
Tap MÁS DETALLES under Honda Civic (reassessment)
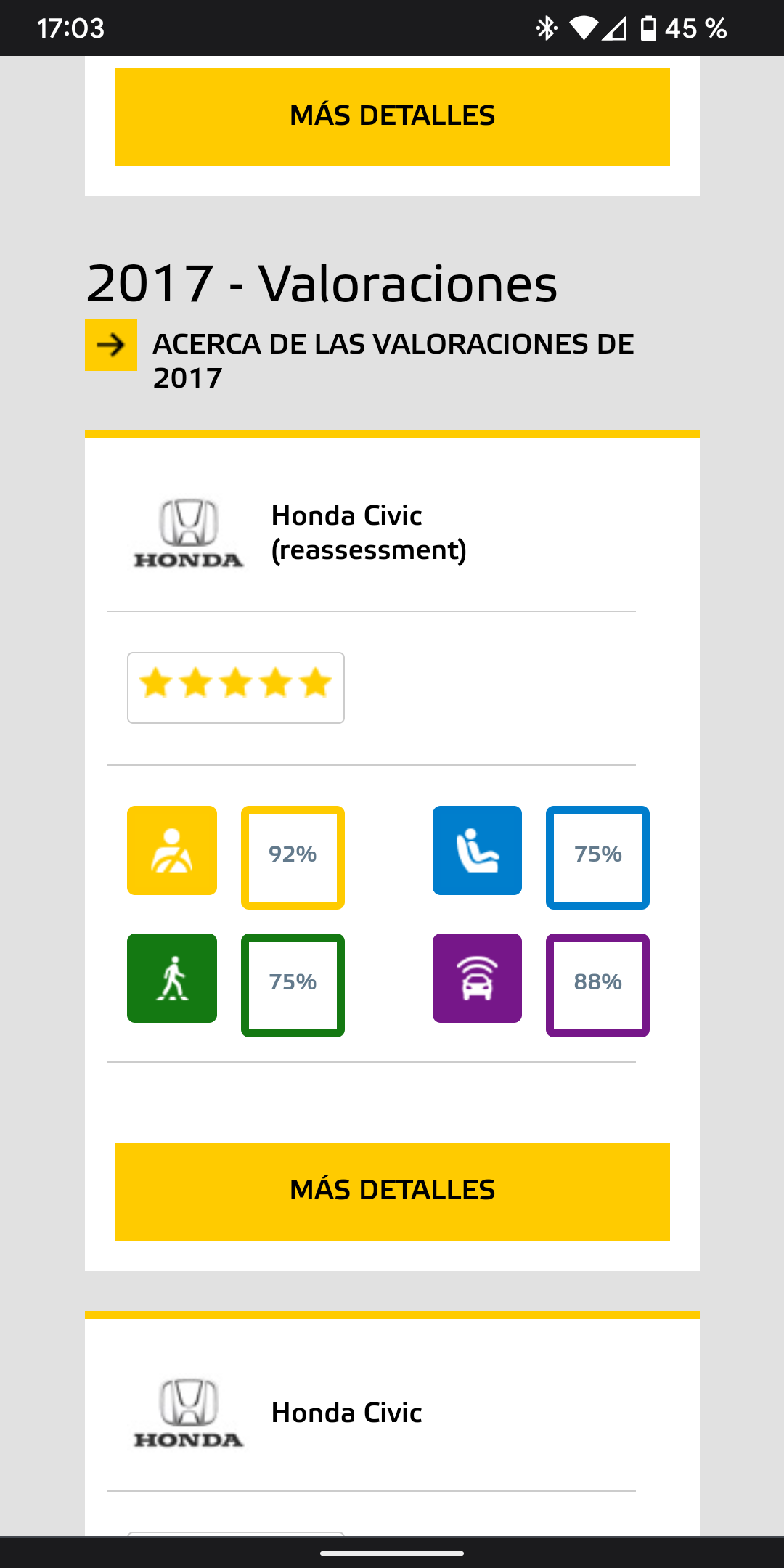[392, 1191]
